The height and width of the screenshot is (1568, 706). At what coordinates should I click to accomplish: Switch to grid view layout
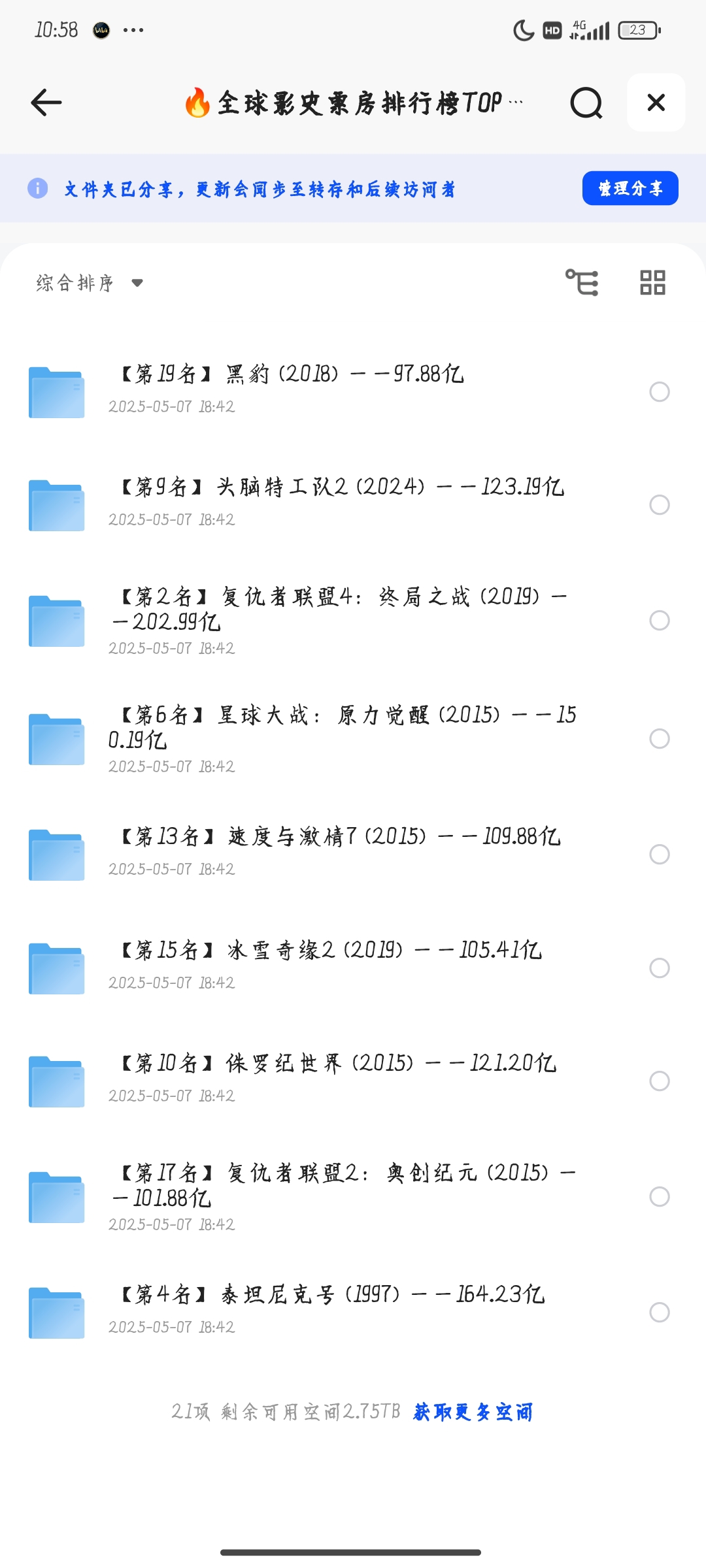[652, 283]
